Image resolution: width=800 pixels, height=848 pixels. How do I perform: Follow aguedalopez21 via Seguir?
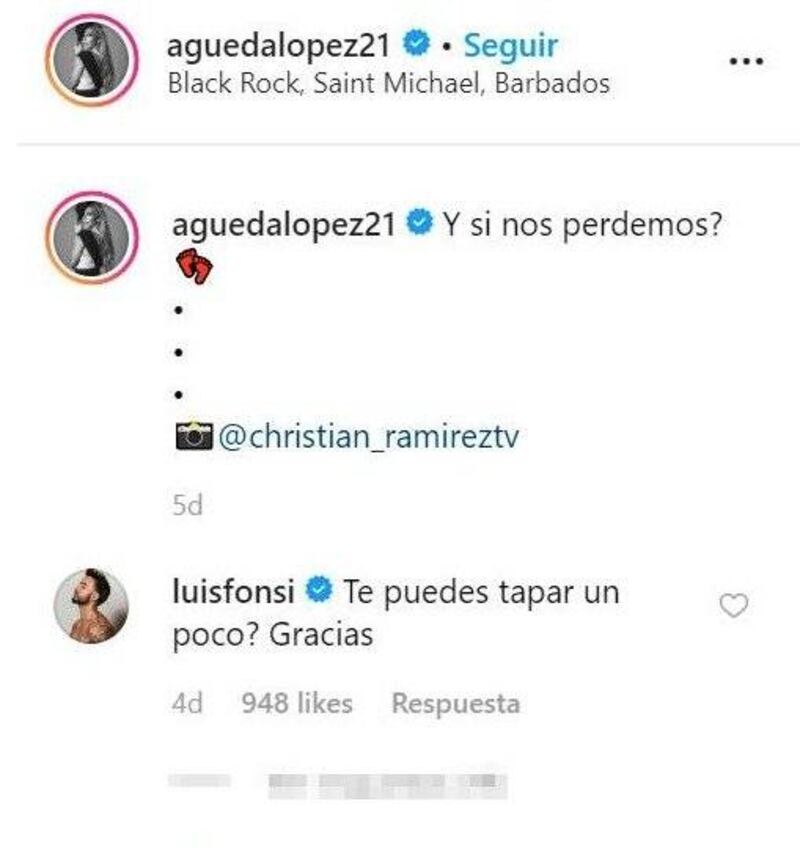(511, 45)
